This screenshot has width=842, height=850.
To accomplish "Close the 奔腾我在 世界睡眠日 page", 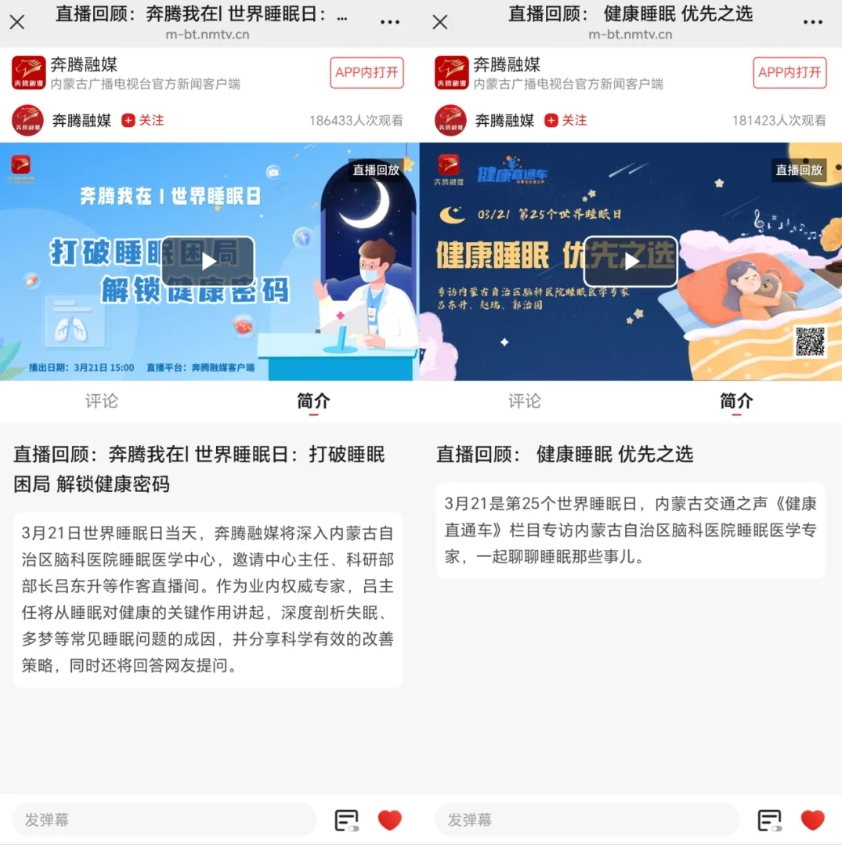I will pyautogui.click(x=17, y=22).
